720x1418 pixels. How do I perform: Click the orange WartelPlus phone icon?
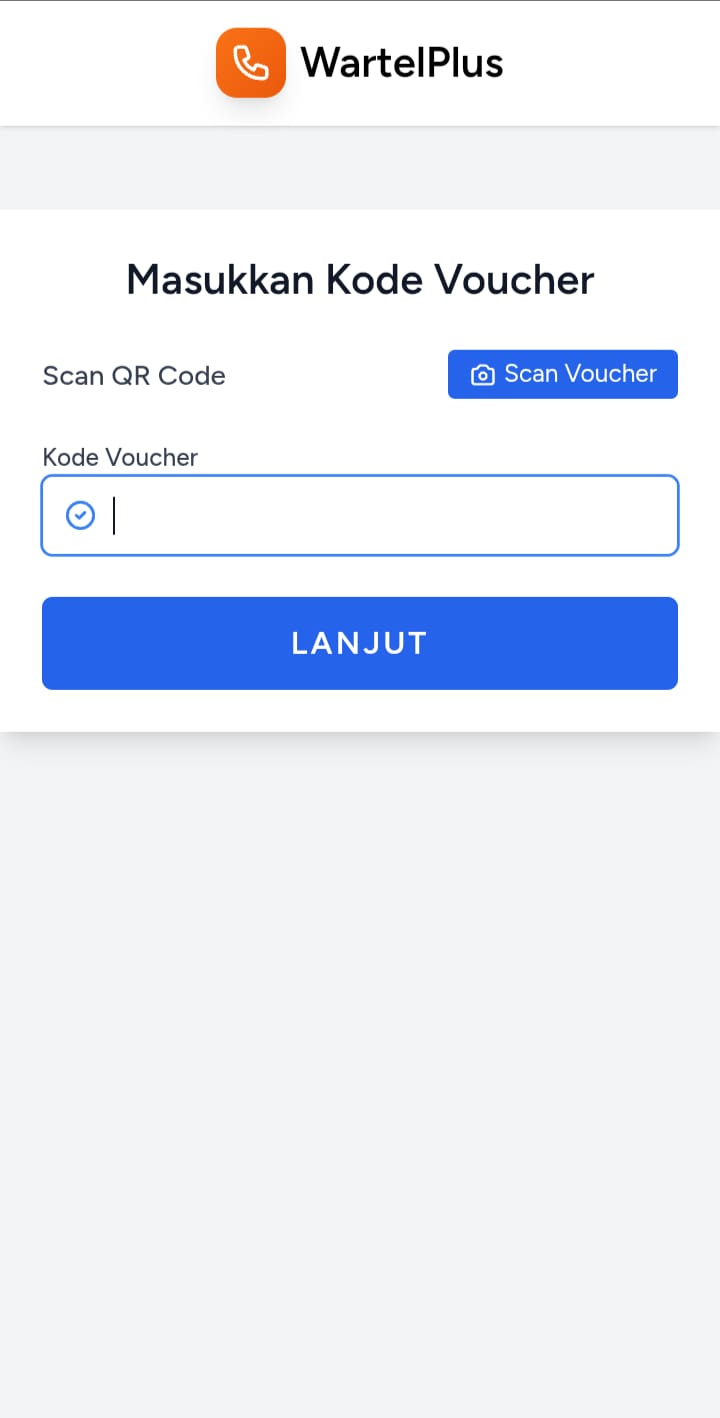coord(250,62)
